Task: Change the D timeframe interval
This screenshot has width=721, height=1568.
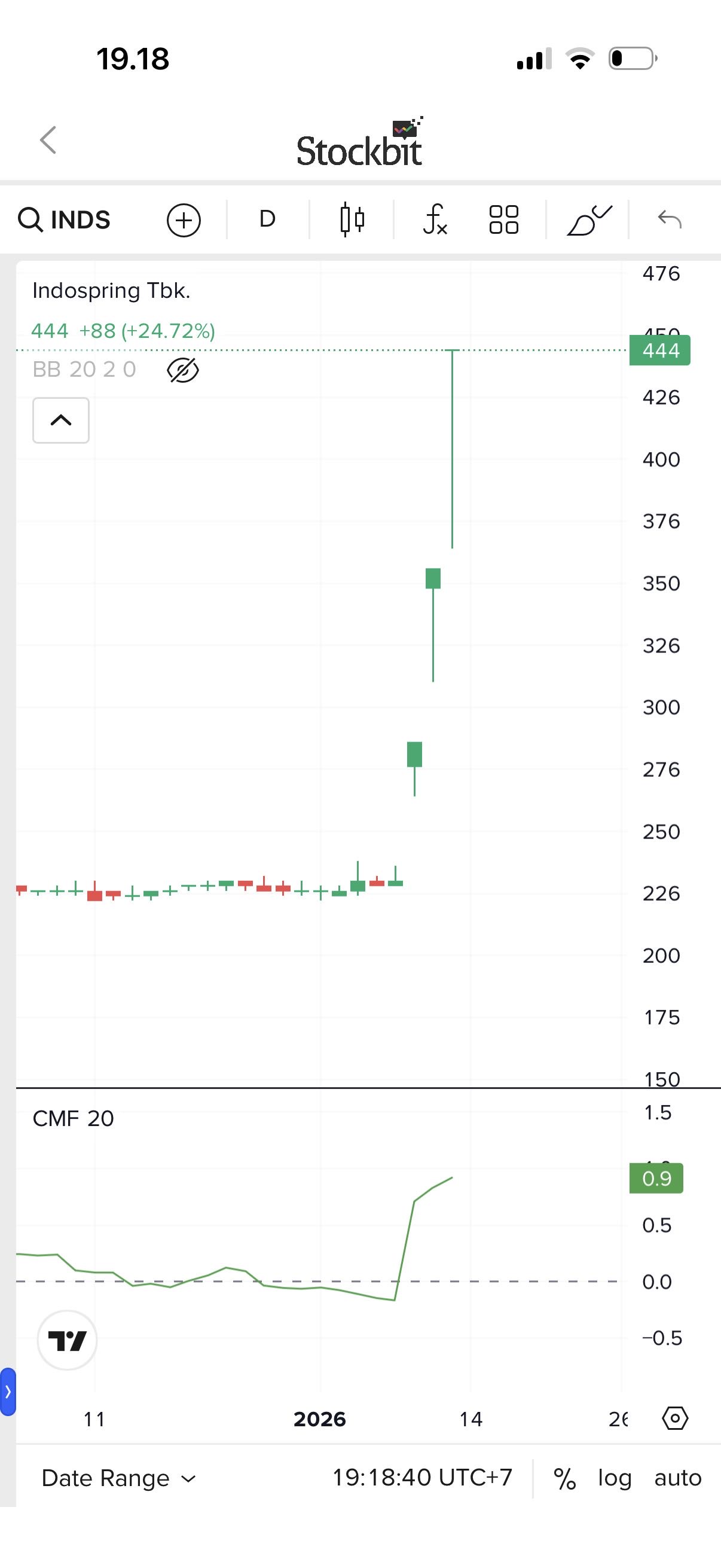Action: point(267,219)
